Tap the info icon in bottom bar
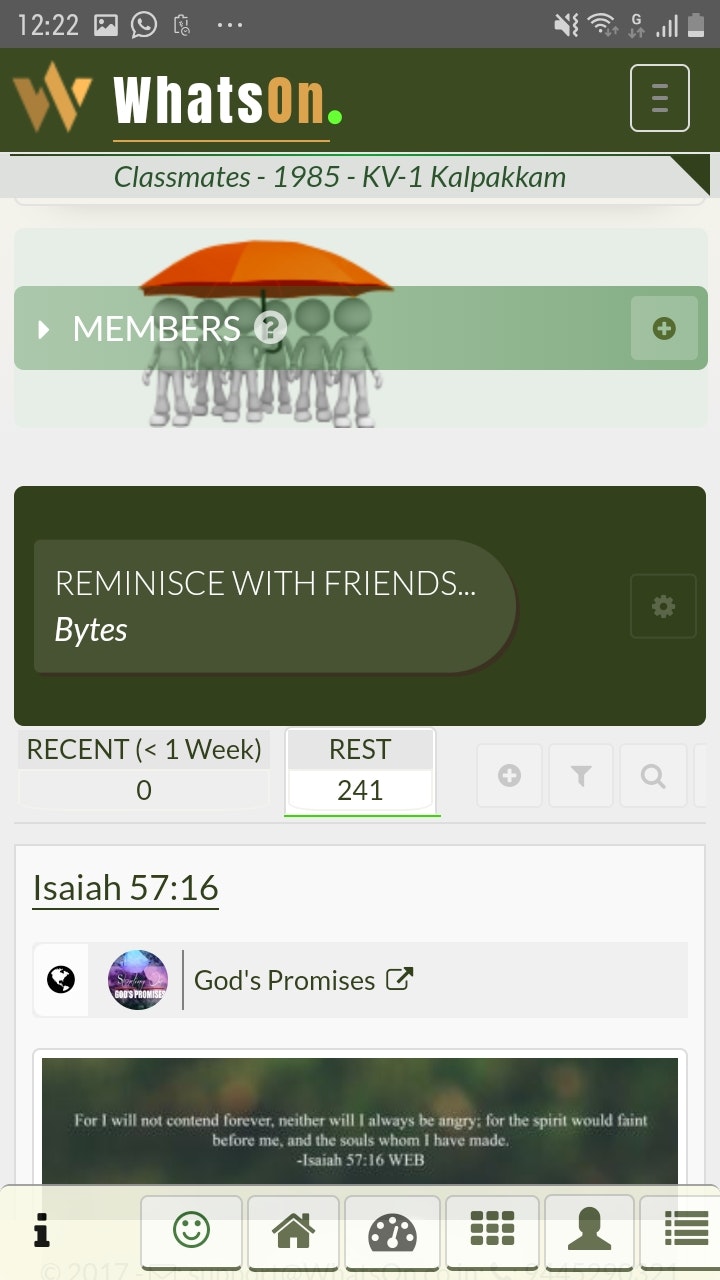 [42, 1231]
